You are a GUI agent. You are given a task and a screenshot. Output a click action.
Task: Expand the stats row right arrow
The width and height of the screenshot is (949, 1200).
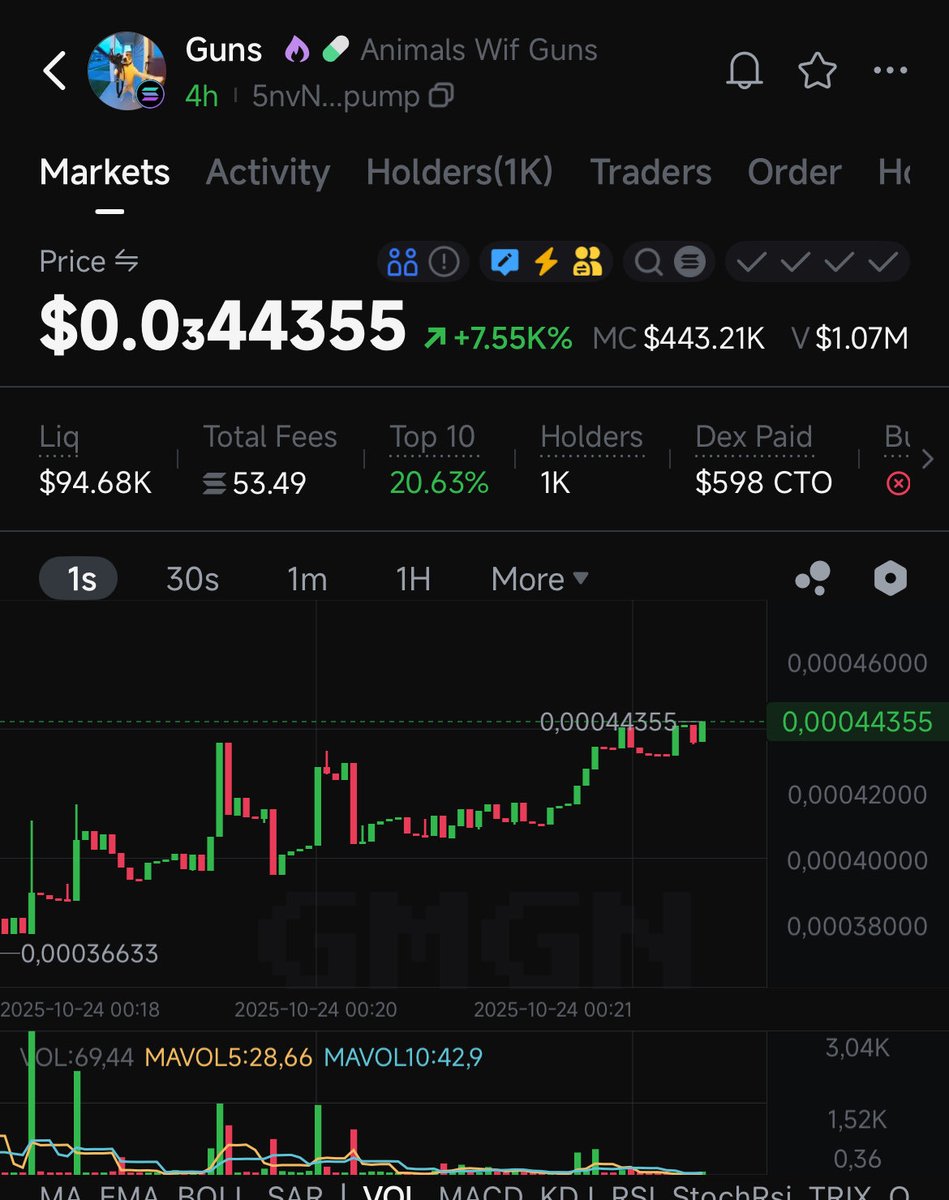coord(927,460)
